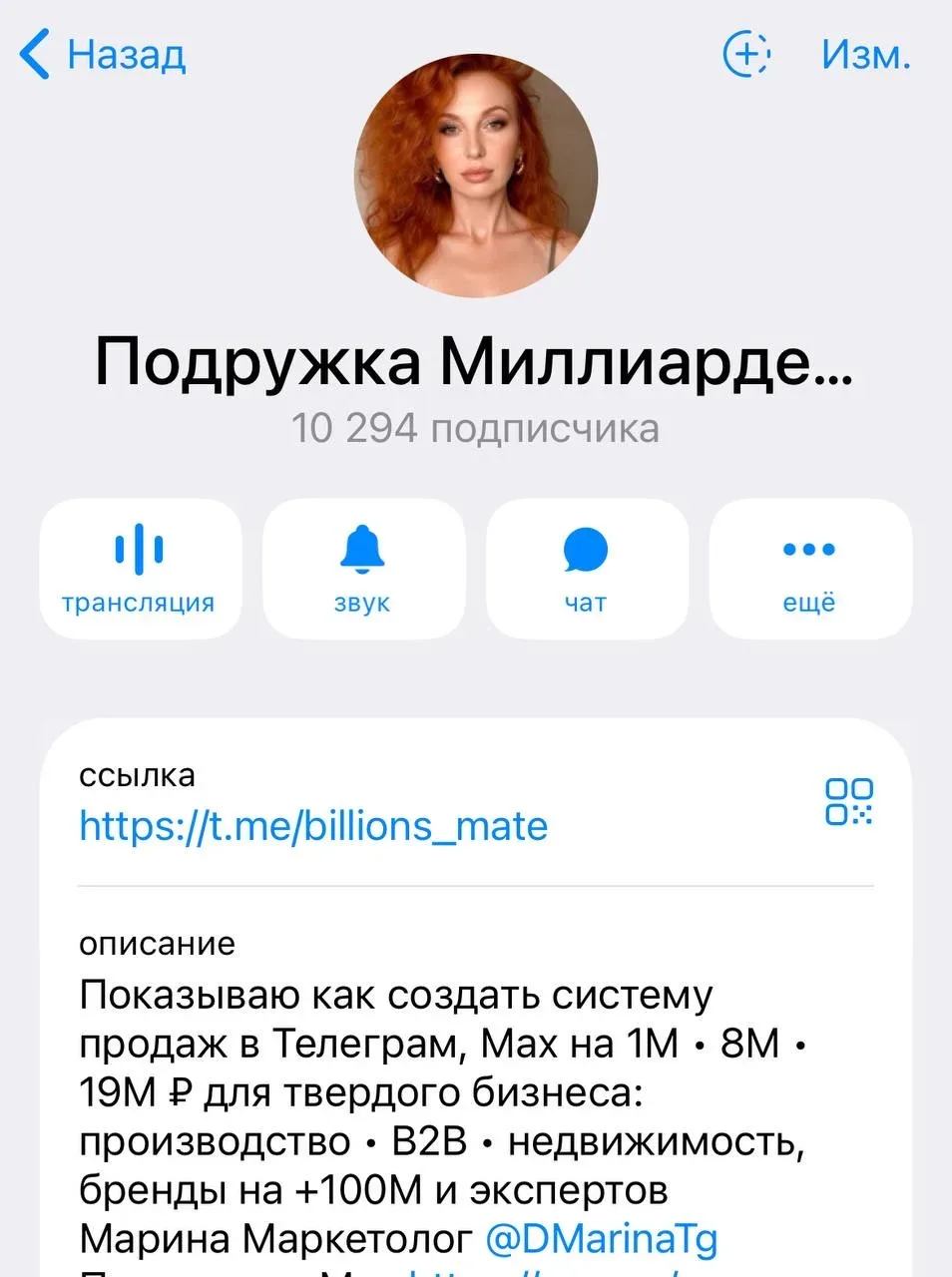Open the t.me/billions_mate channel link
The image size is (952, 1277).
coord(313,826)
